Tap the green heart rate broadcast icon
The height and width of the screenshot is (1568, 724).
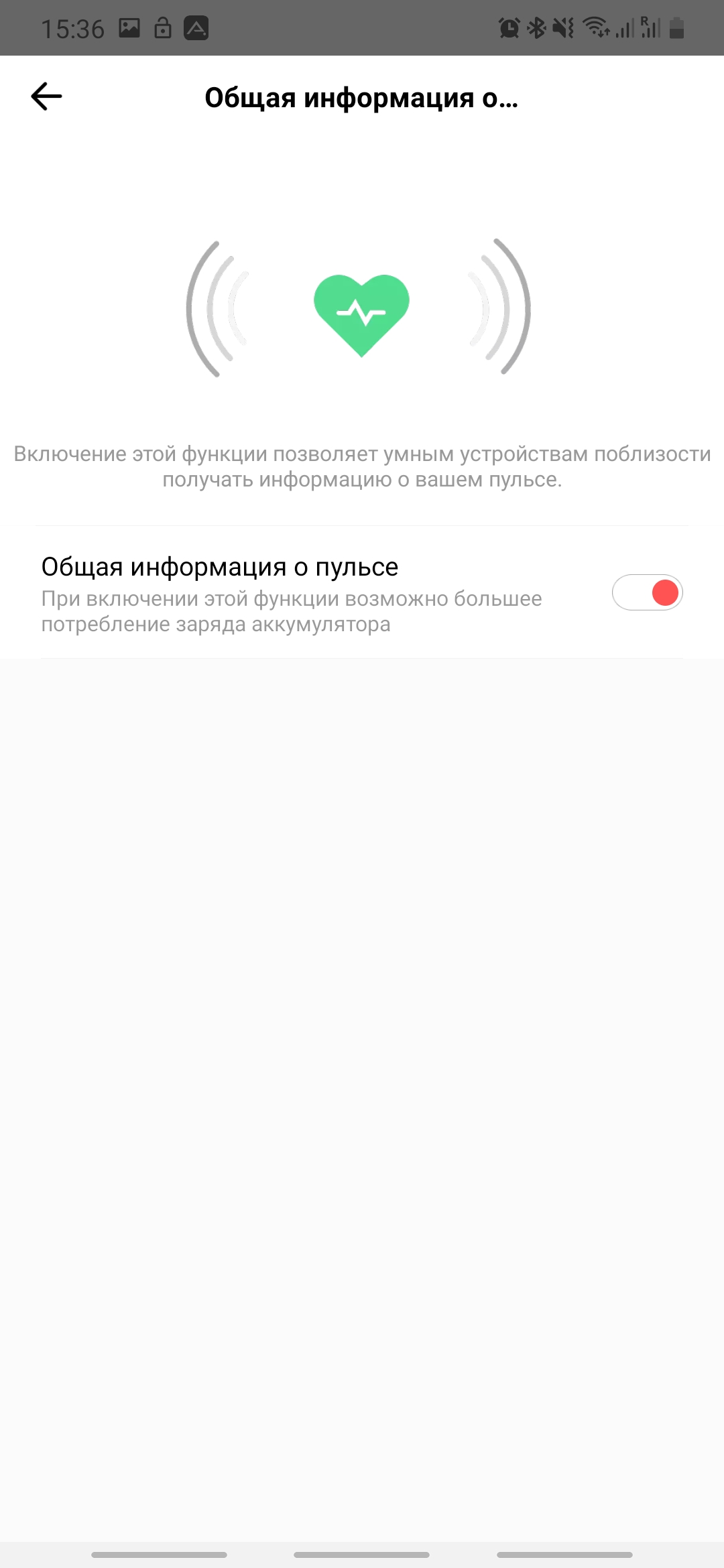[x=361, y=312]
